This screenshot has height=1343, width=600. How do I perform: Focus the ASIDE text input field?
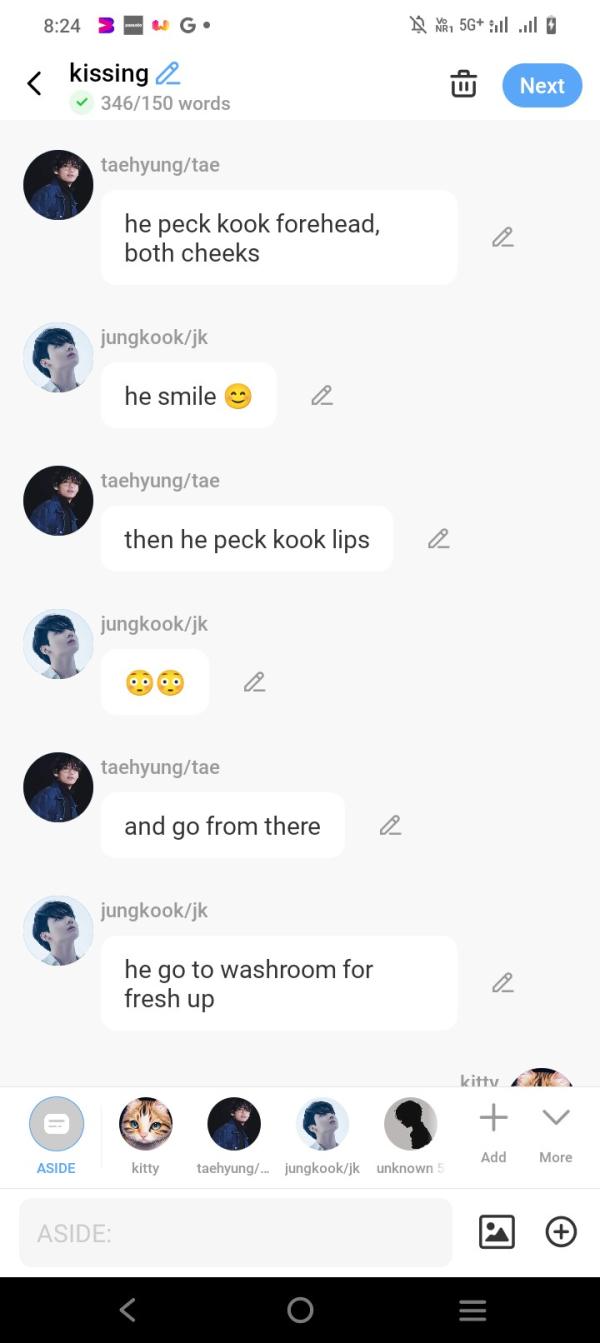coord(235,1233)
